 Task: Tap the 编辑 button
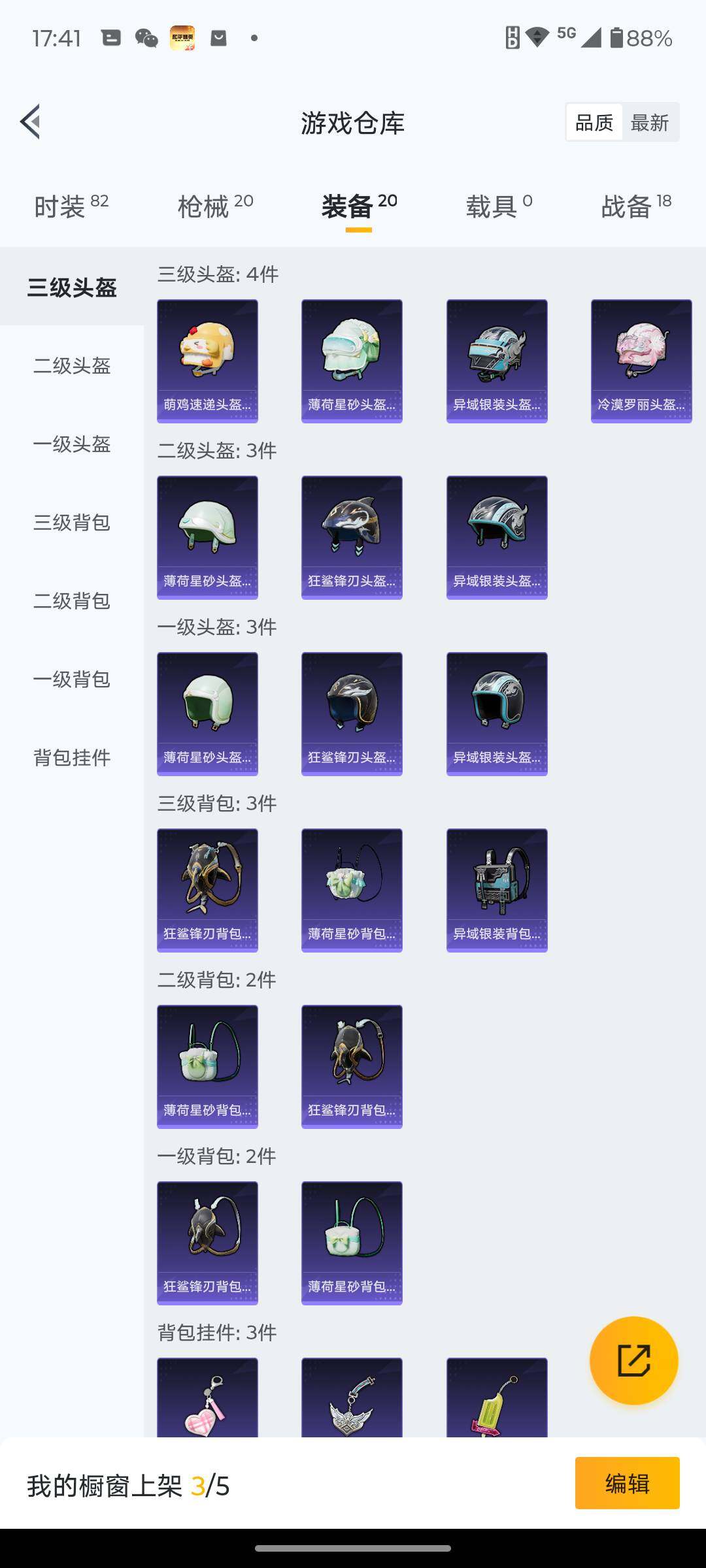(627, 1483)
